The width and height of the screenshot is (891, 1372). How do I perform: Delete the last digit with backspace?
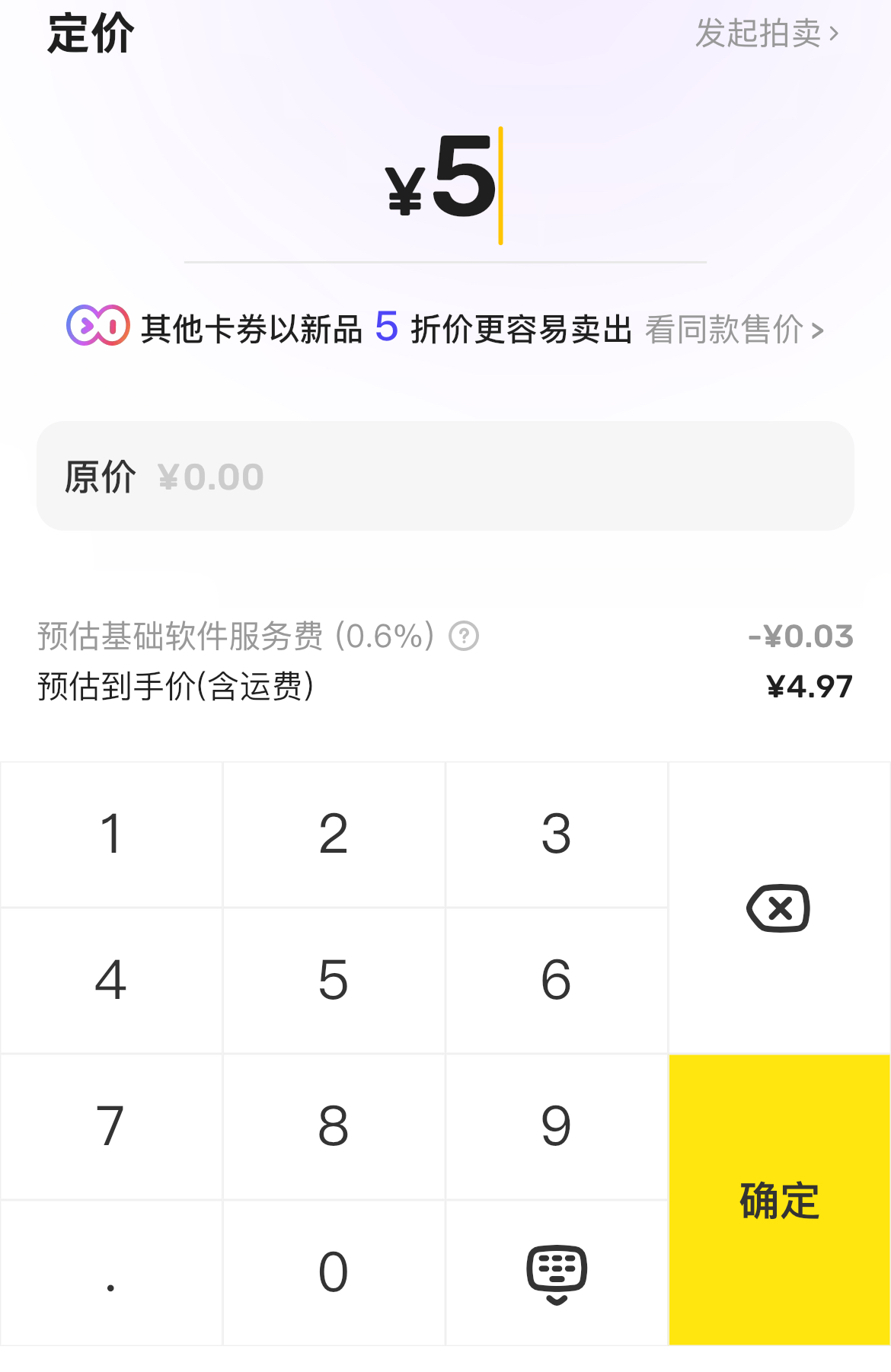coord(779,908)
